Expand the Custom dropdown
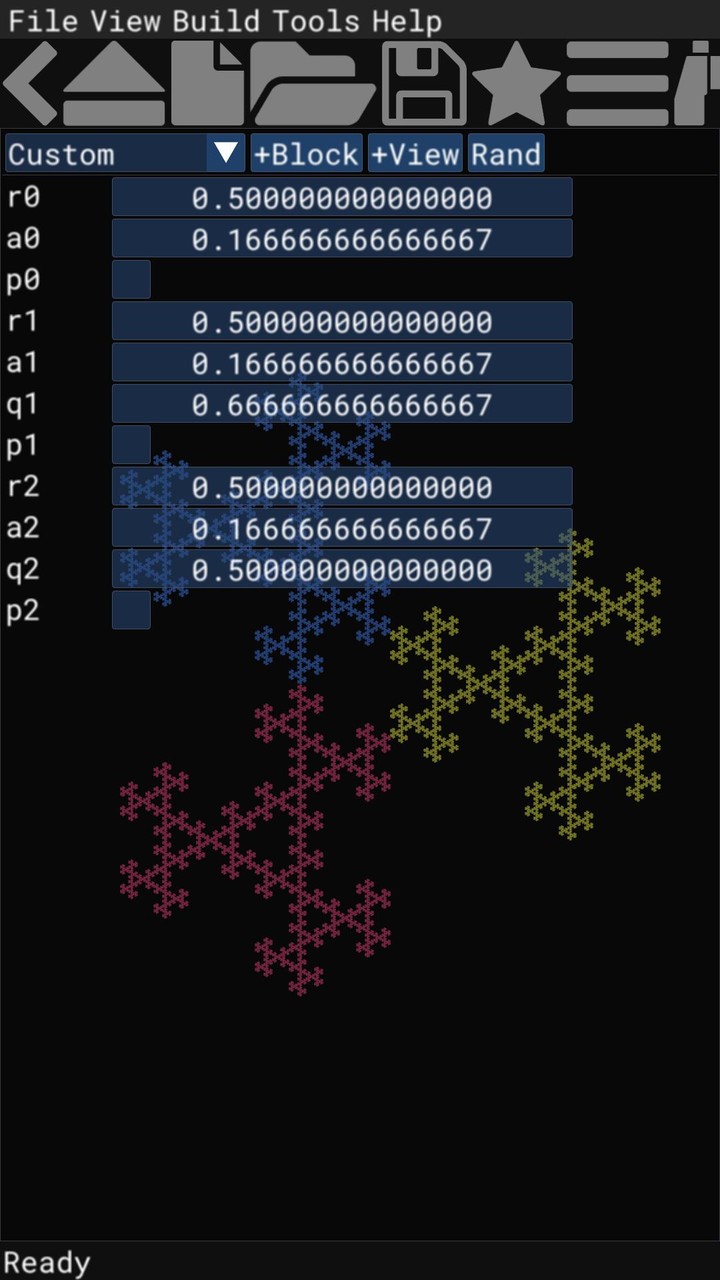 [125, 154]
